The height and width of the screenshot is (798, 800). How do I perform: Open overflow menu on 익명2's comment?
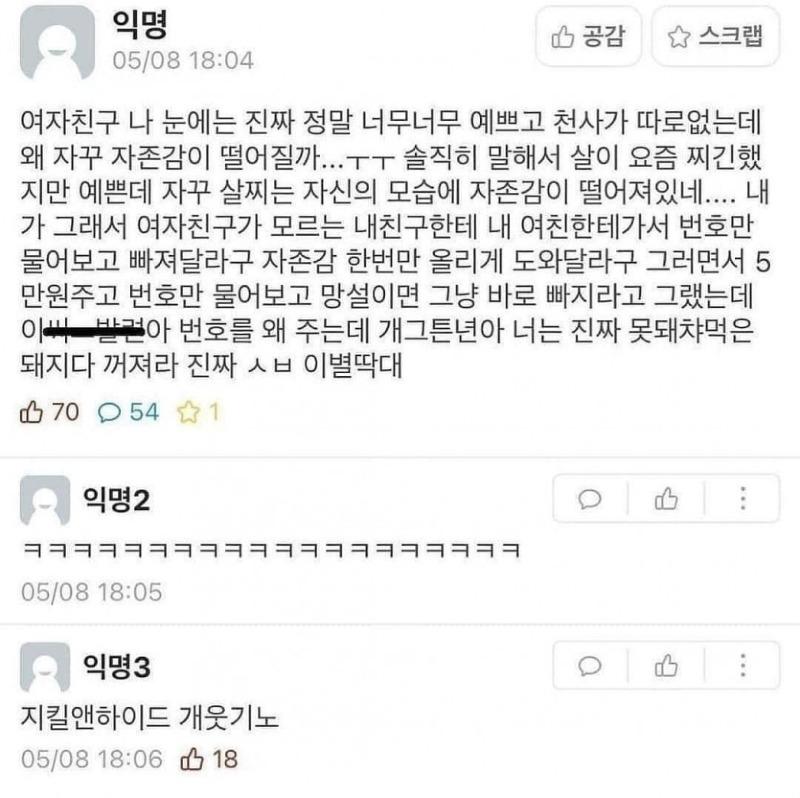(x=743, y=498)
